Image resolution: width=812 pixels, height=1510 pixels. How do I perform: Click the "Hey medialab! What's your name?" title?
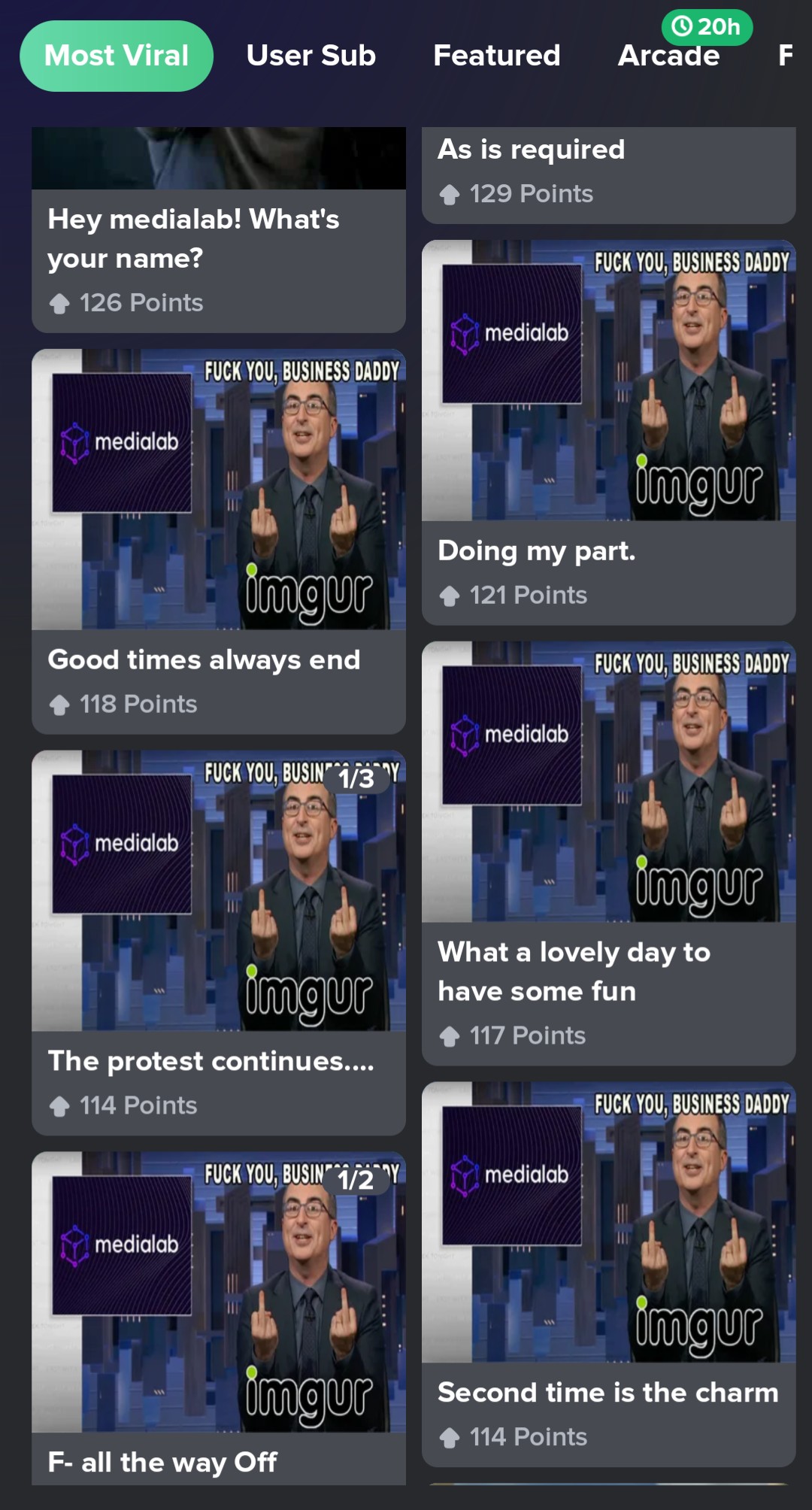(x=192, y=238)
